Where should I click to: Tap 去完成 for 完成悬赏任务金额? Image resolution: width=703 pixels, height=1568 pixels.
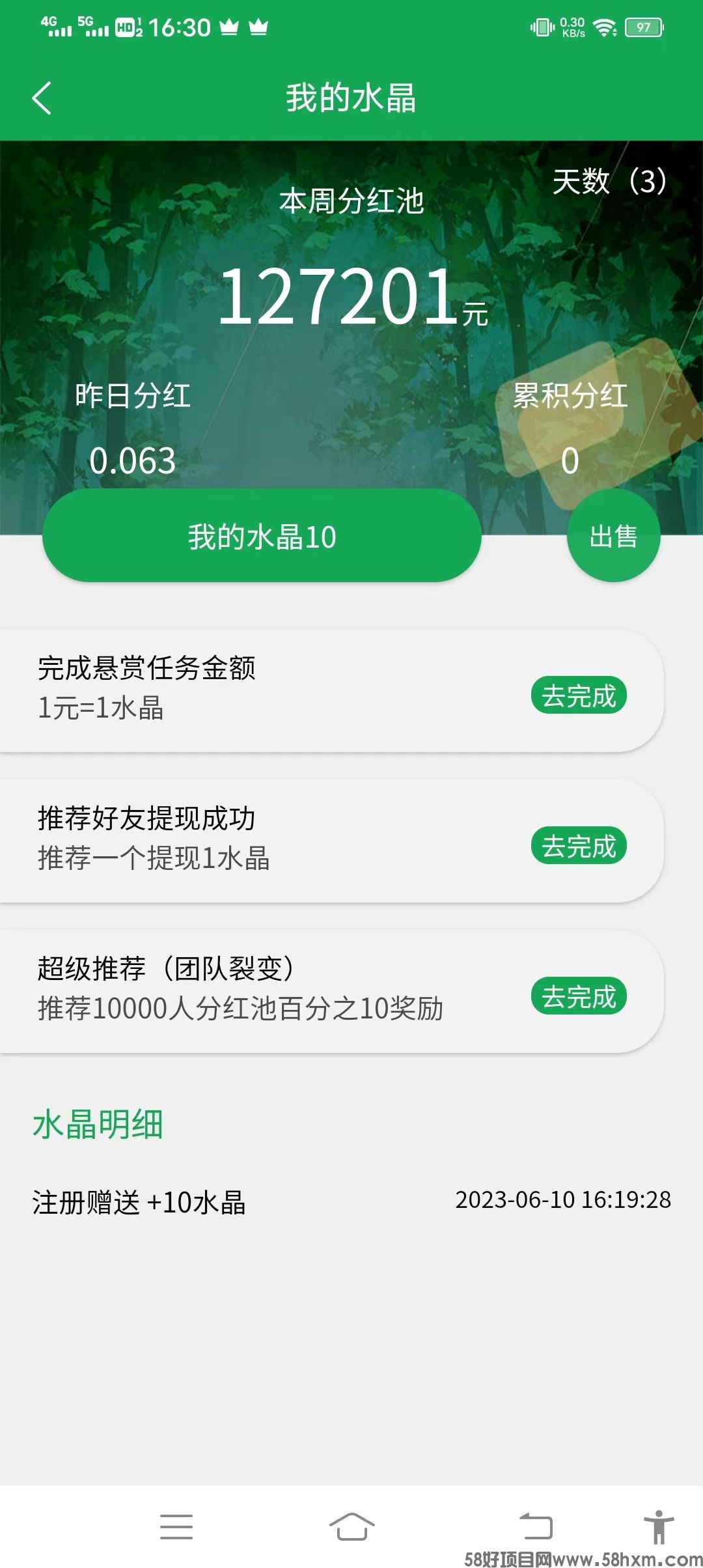[x=578, y=695]
